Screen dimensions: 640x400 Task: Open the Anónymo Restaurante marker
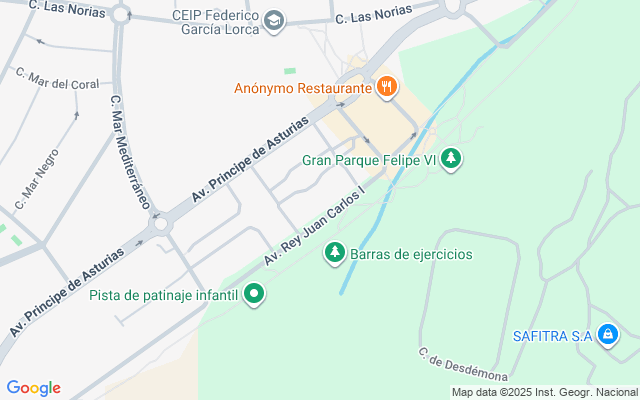coord(387,87)
